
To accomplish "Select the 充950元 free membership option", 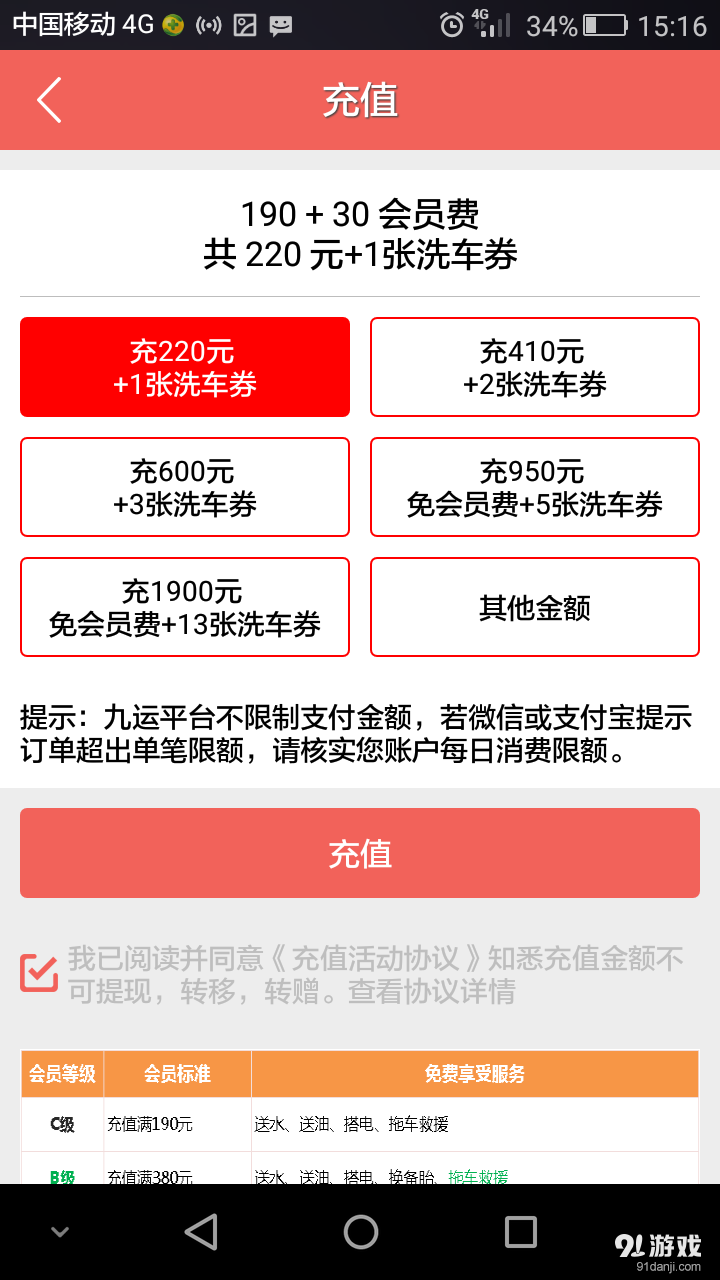I will pyautogui.click(x=534, y=487).
